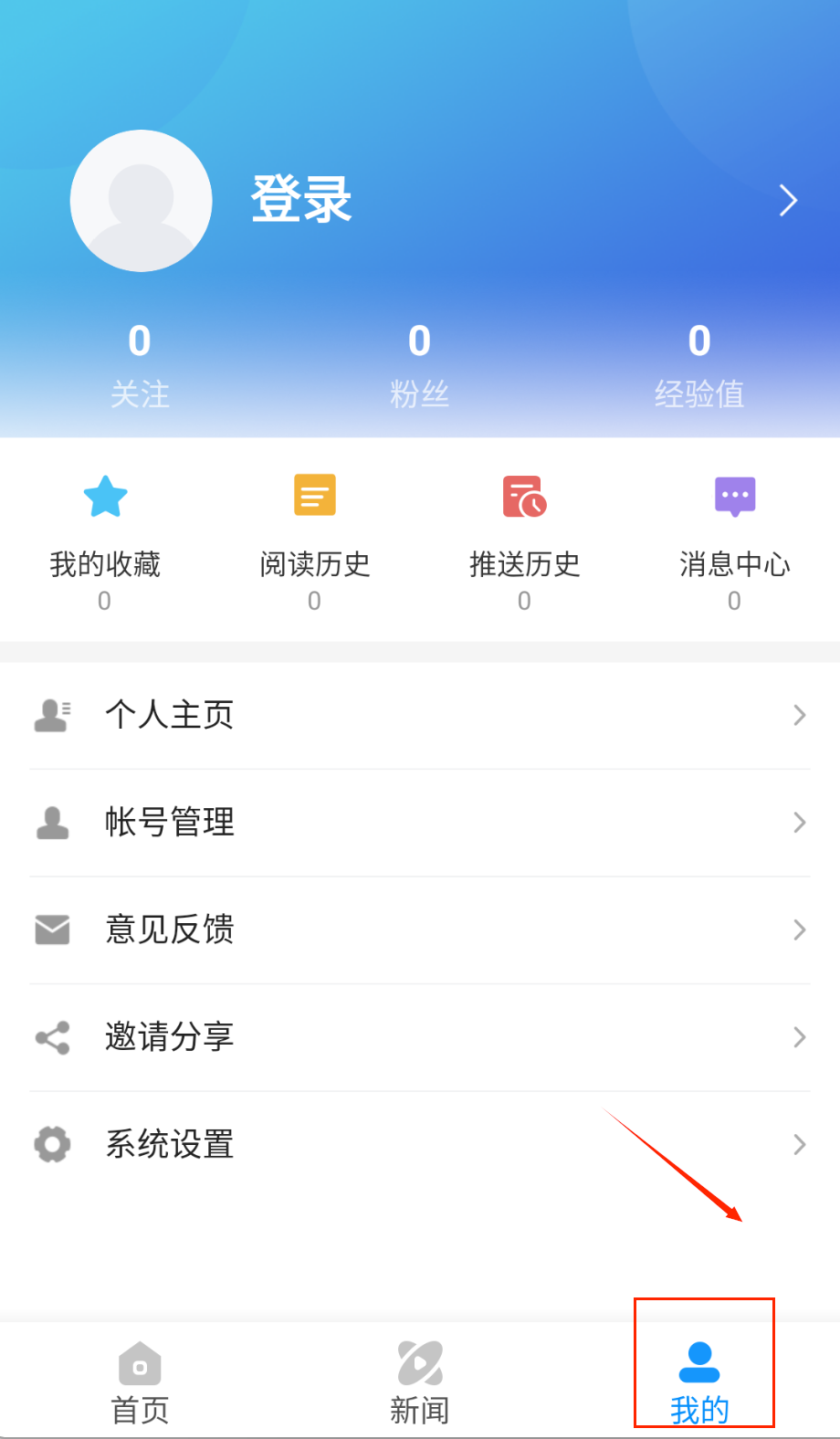This screenshot has height=1439, width=840.
Task: Tap 登录 to sign in
Action: click(301, 200)
